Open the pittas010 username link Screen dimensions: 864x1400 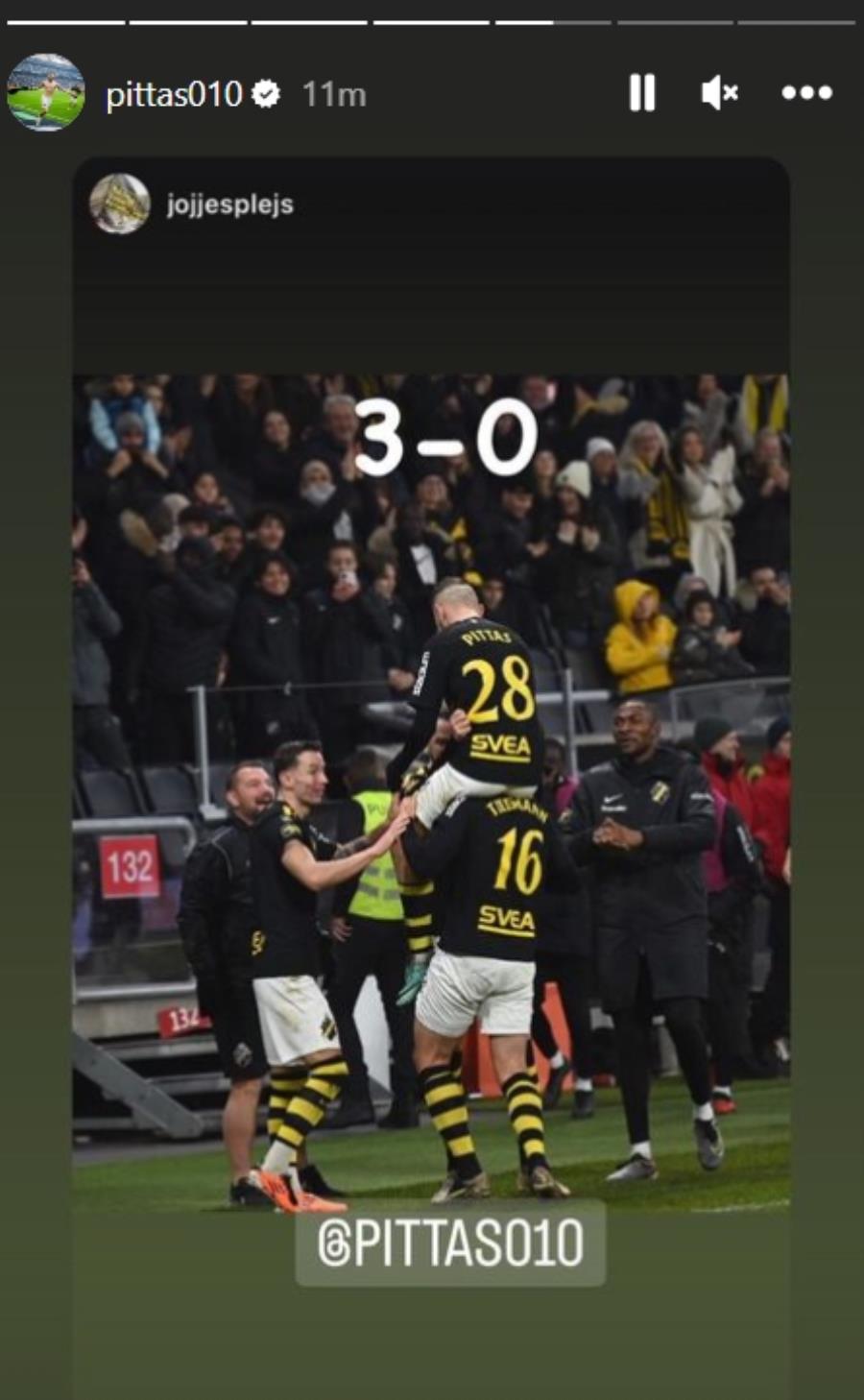[174, 94]
